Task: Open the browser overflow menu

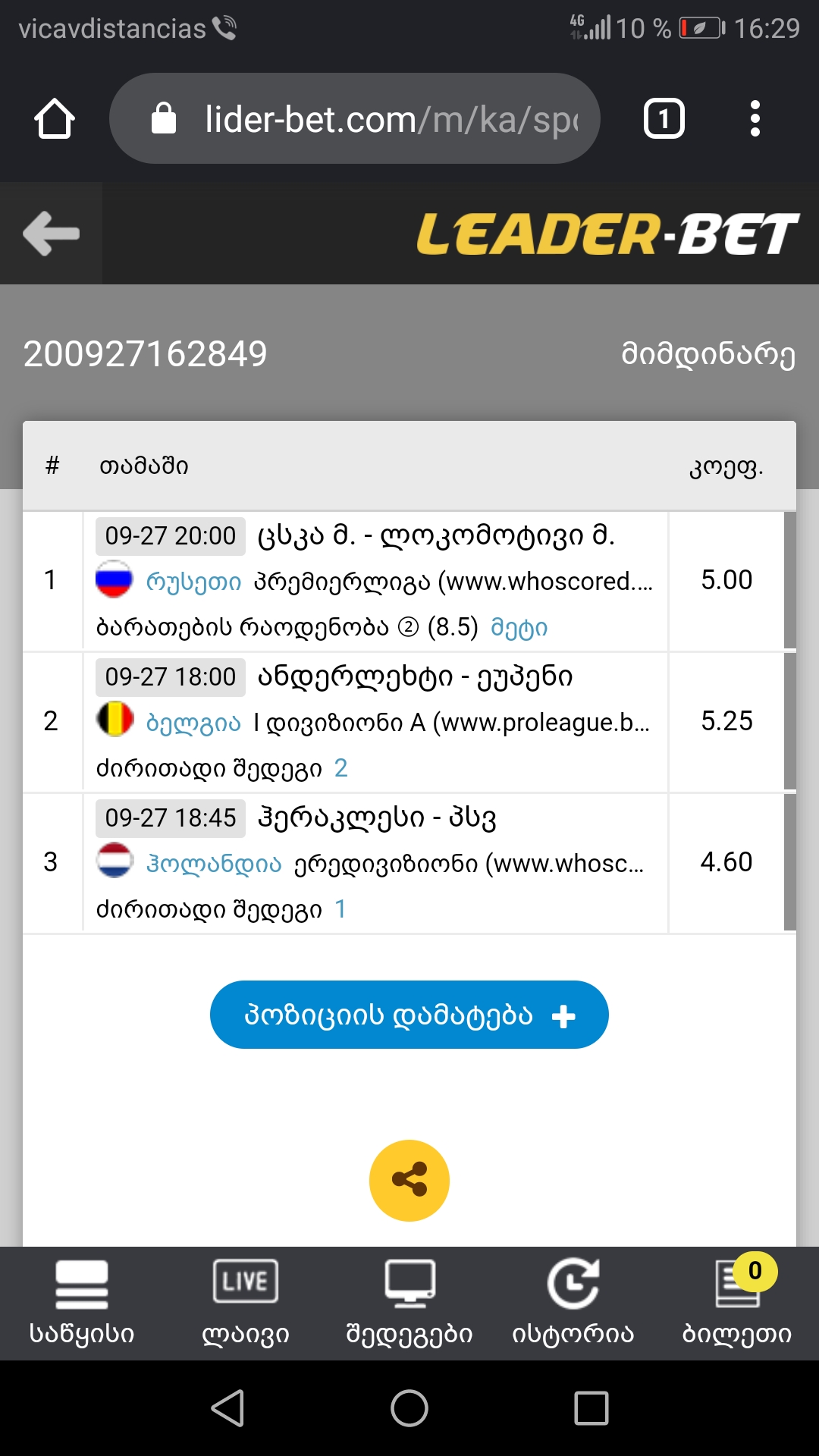Action: [x=754, y=119]
